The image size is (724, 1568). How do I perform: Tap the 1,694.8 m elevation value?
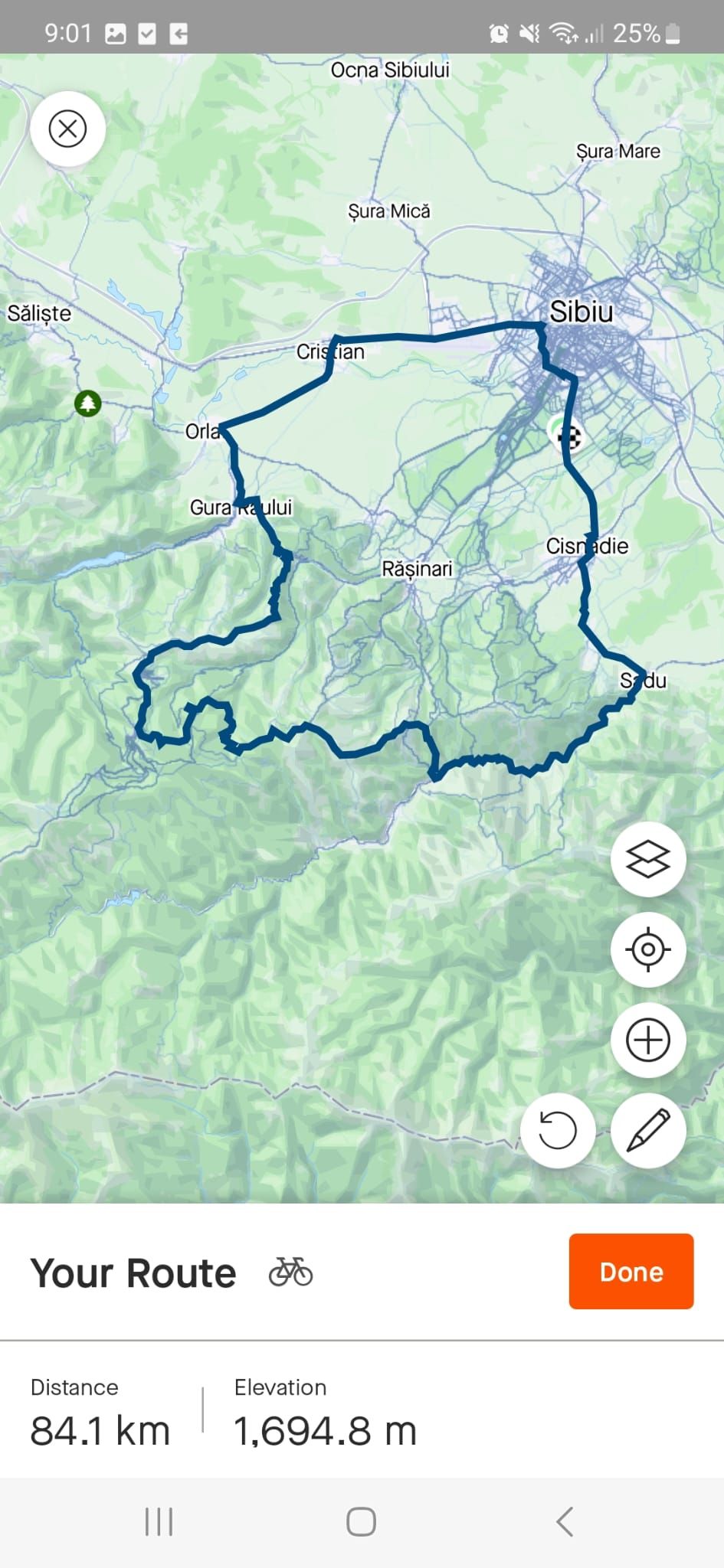(x=325, y=1429)
